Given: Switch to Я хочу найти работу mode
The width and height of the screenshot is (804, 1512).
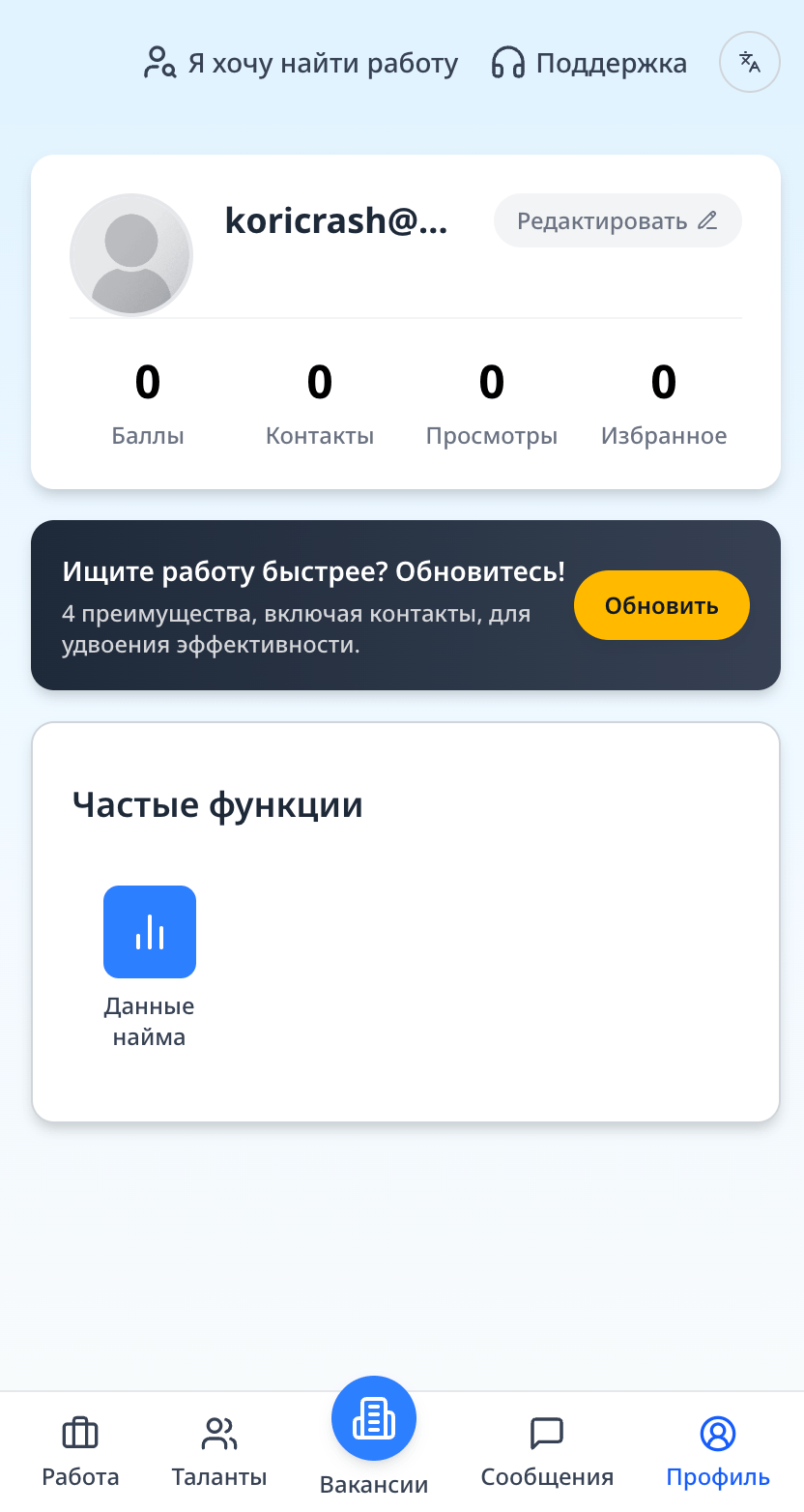Looking at the screenshot, I should tap(301, 64).
